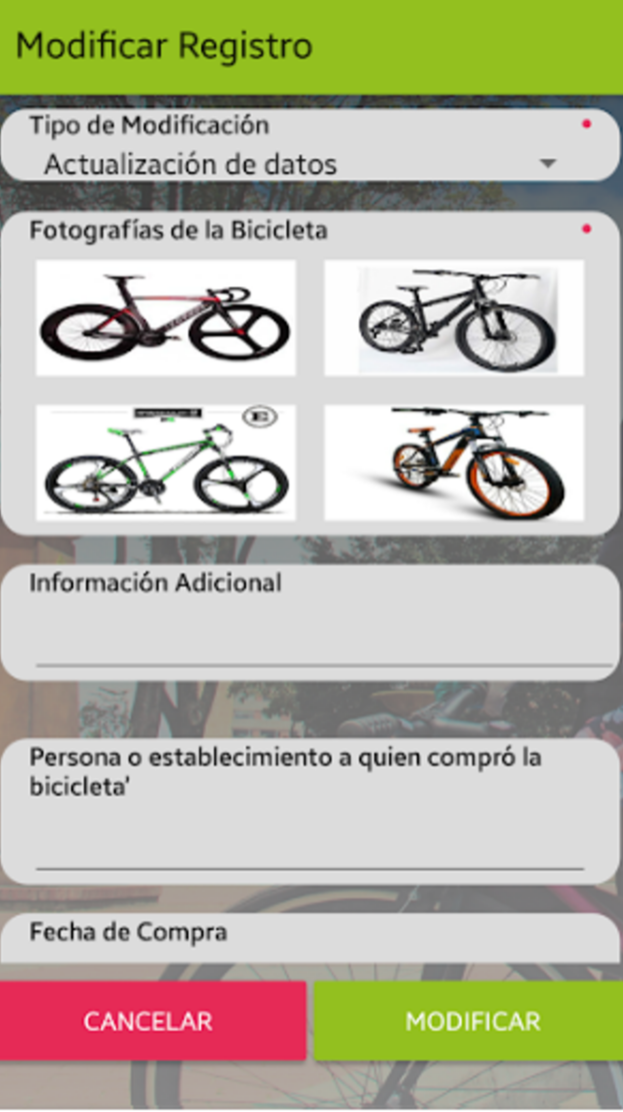Select the black mountain bike photo
The image size is (623, 1112).
454,318
